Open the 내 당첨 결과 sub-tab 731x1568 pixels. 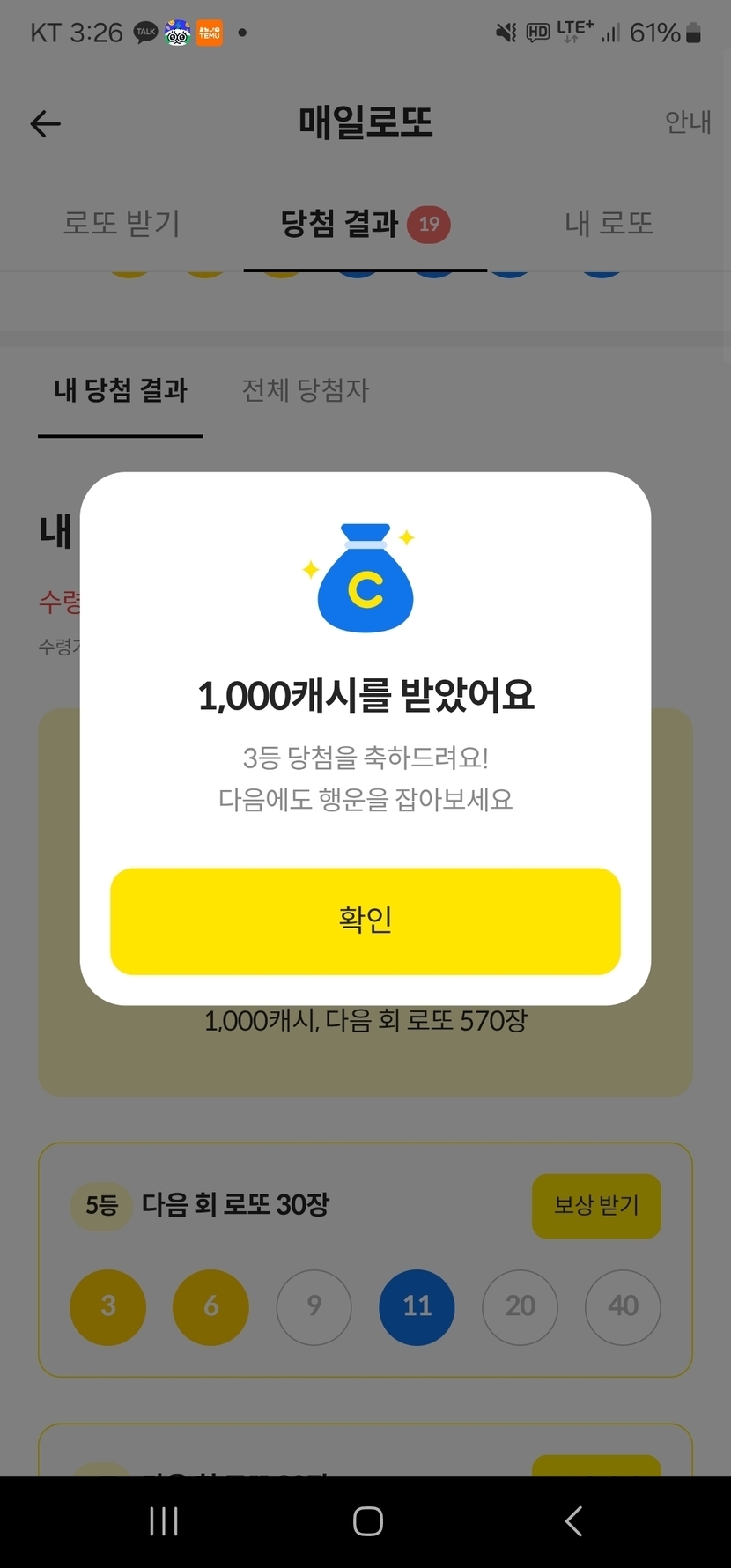coord(121,390)
